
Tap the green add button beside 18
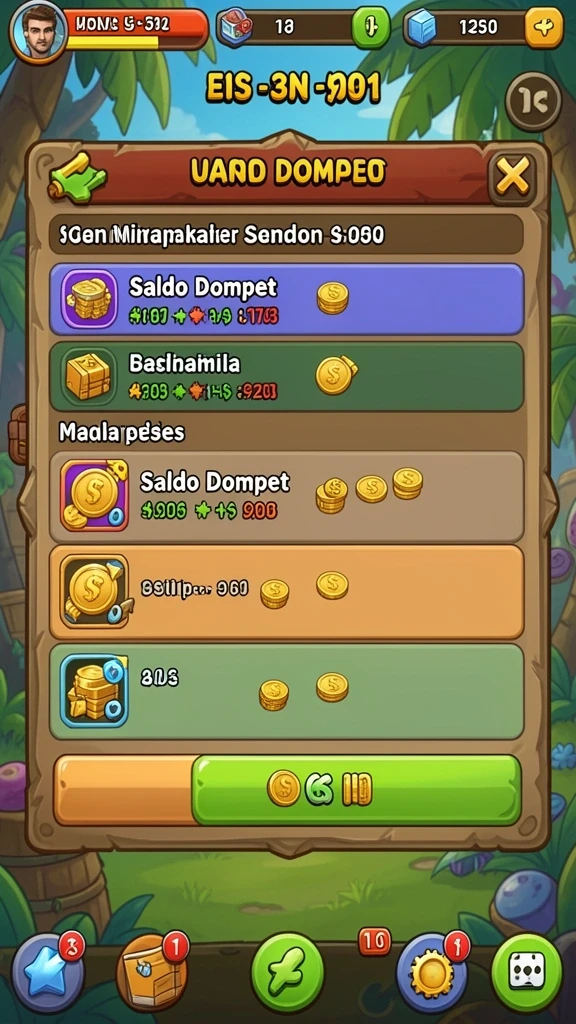[x=370, y=27]
